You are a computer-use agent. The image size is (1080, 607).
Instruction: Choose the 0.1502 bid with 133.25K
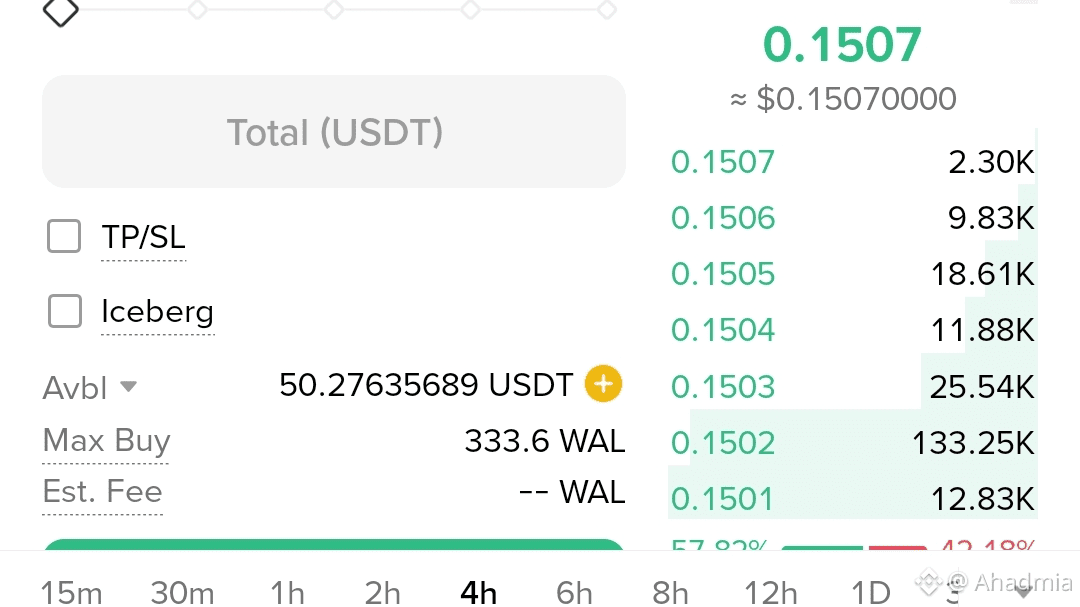[x=852, y=442]
